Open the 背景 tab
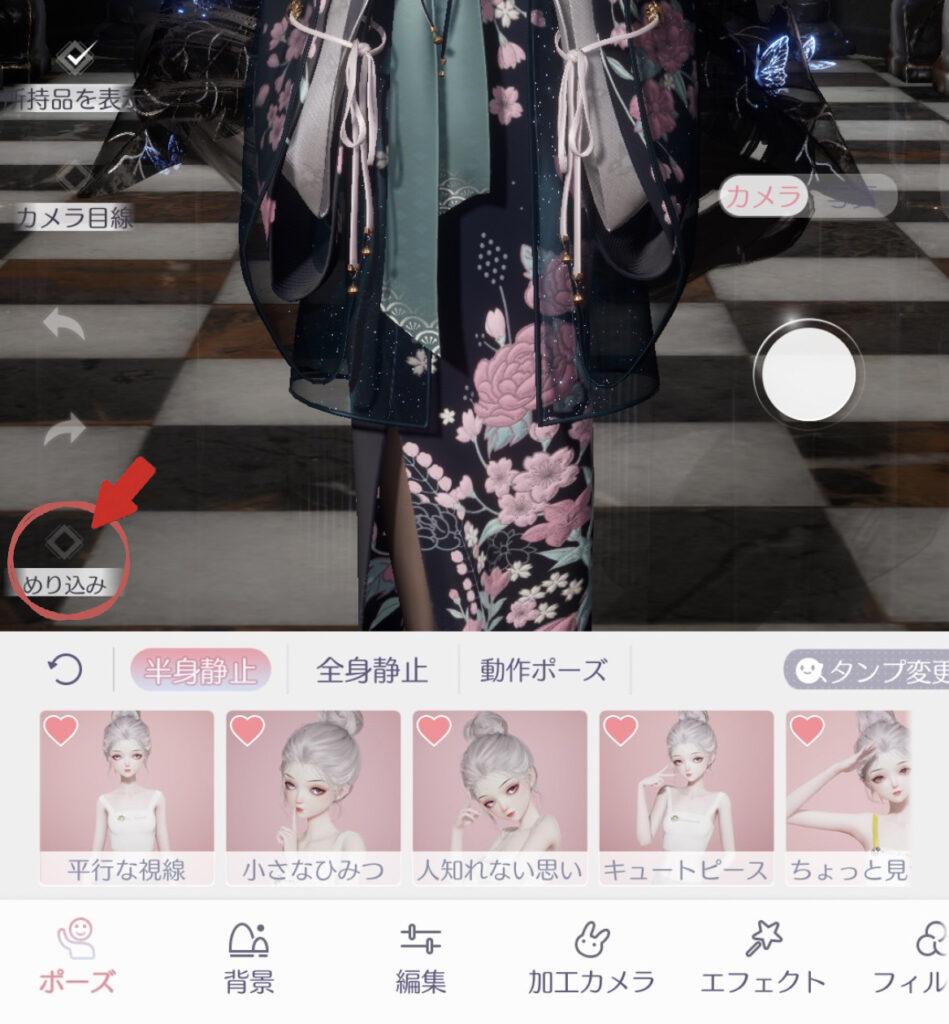The width and height of the screenshot is (949, 1024). click(x=249, y=958)
